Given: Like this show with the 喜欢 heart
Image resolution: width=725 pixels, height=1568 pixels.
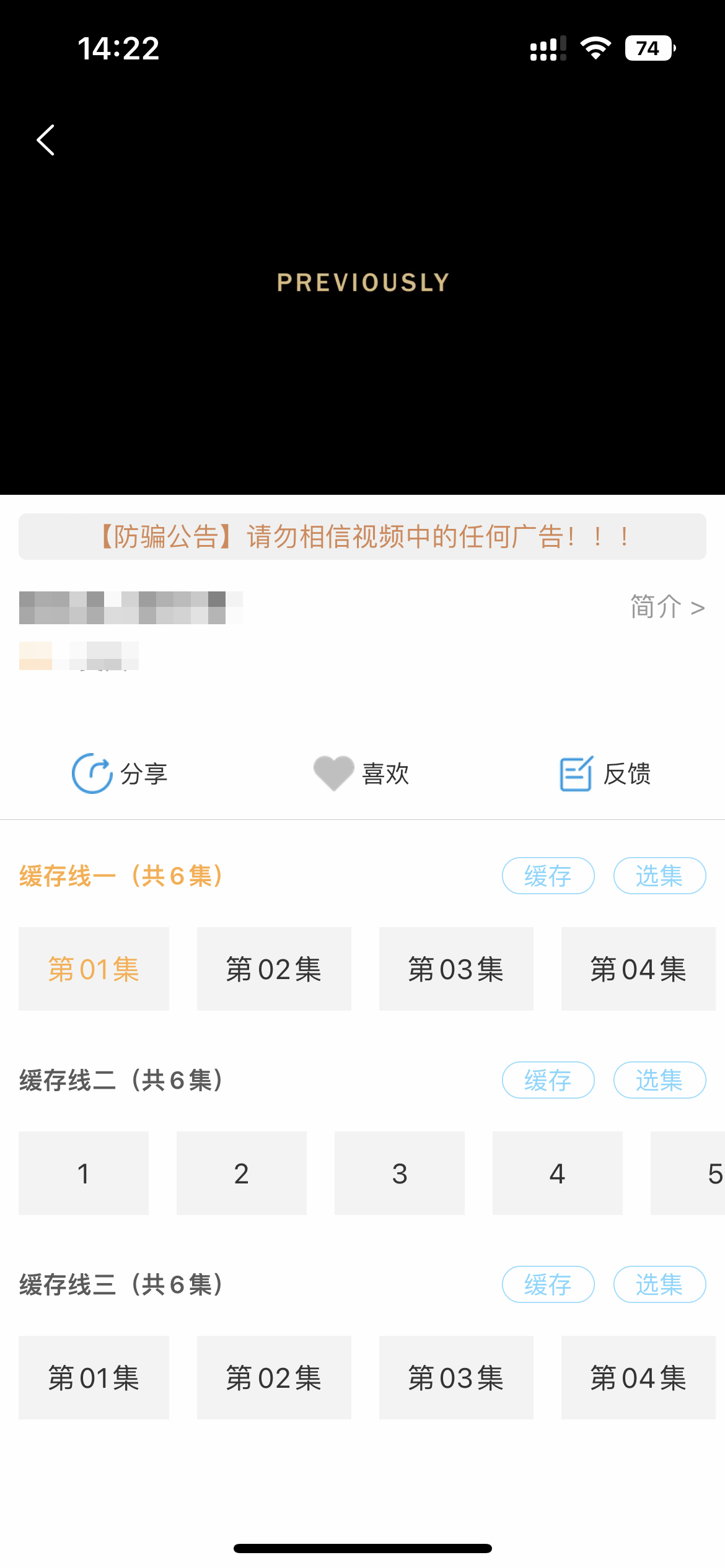Looking at the screenshot, I should click(x=362, y=773).
